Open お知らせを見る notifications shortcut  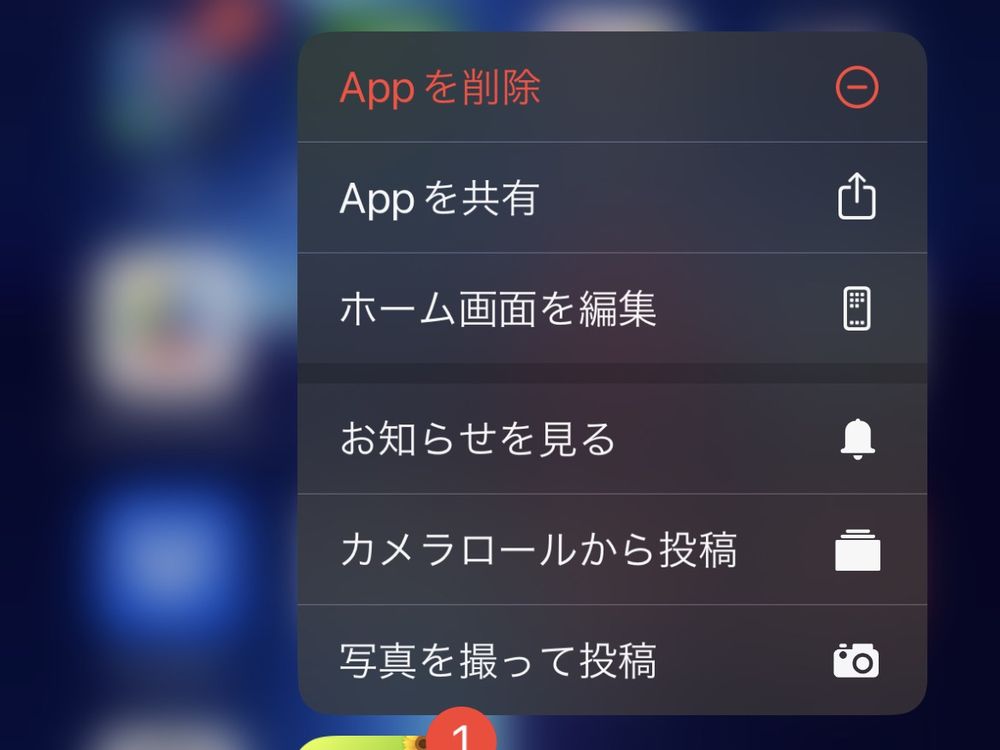point(610,439)
